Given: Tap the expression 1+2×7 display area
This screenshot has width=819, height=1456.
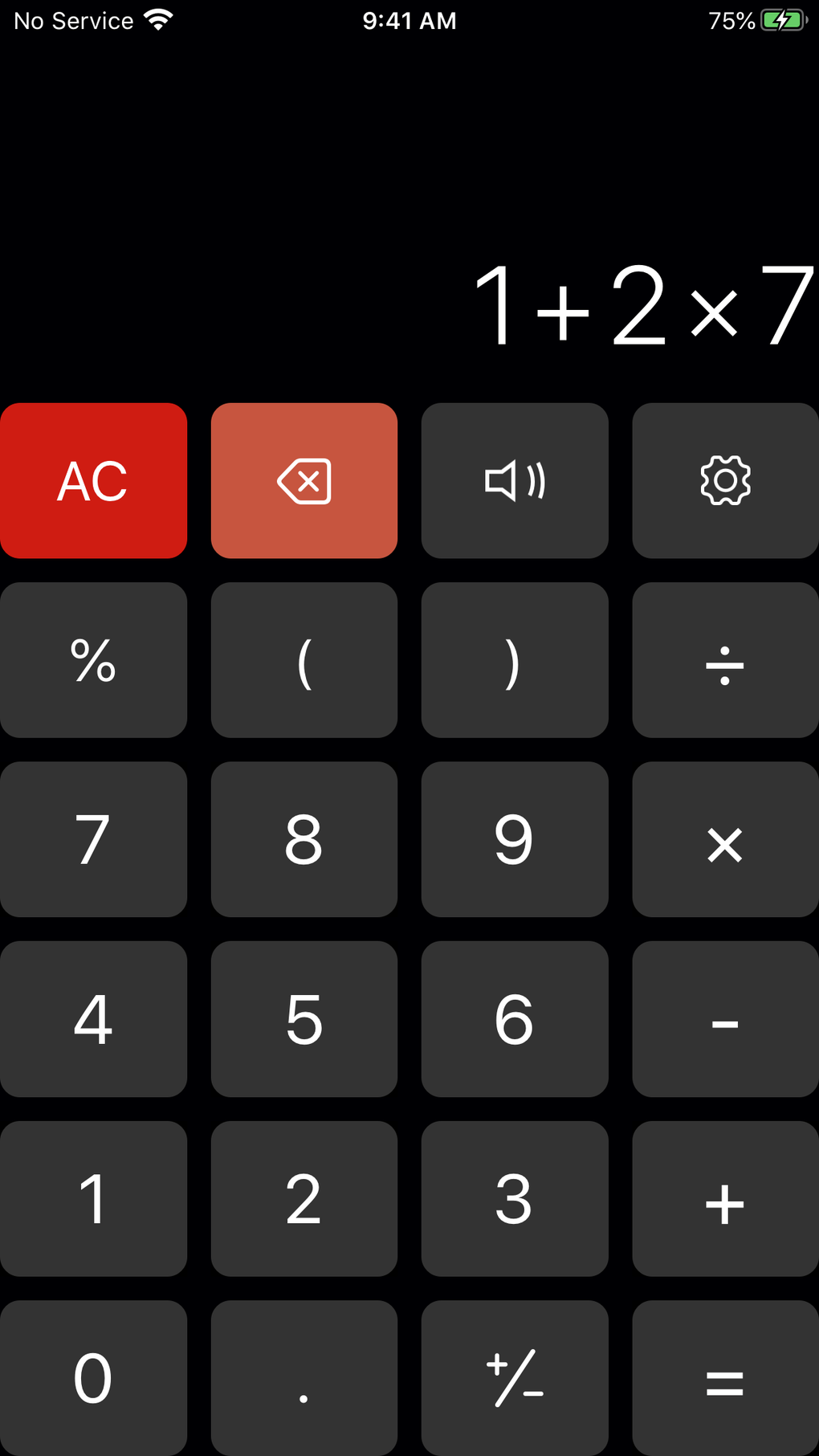Looking at the screenshot, I should click(642, 305).
